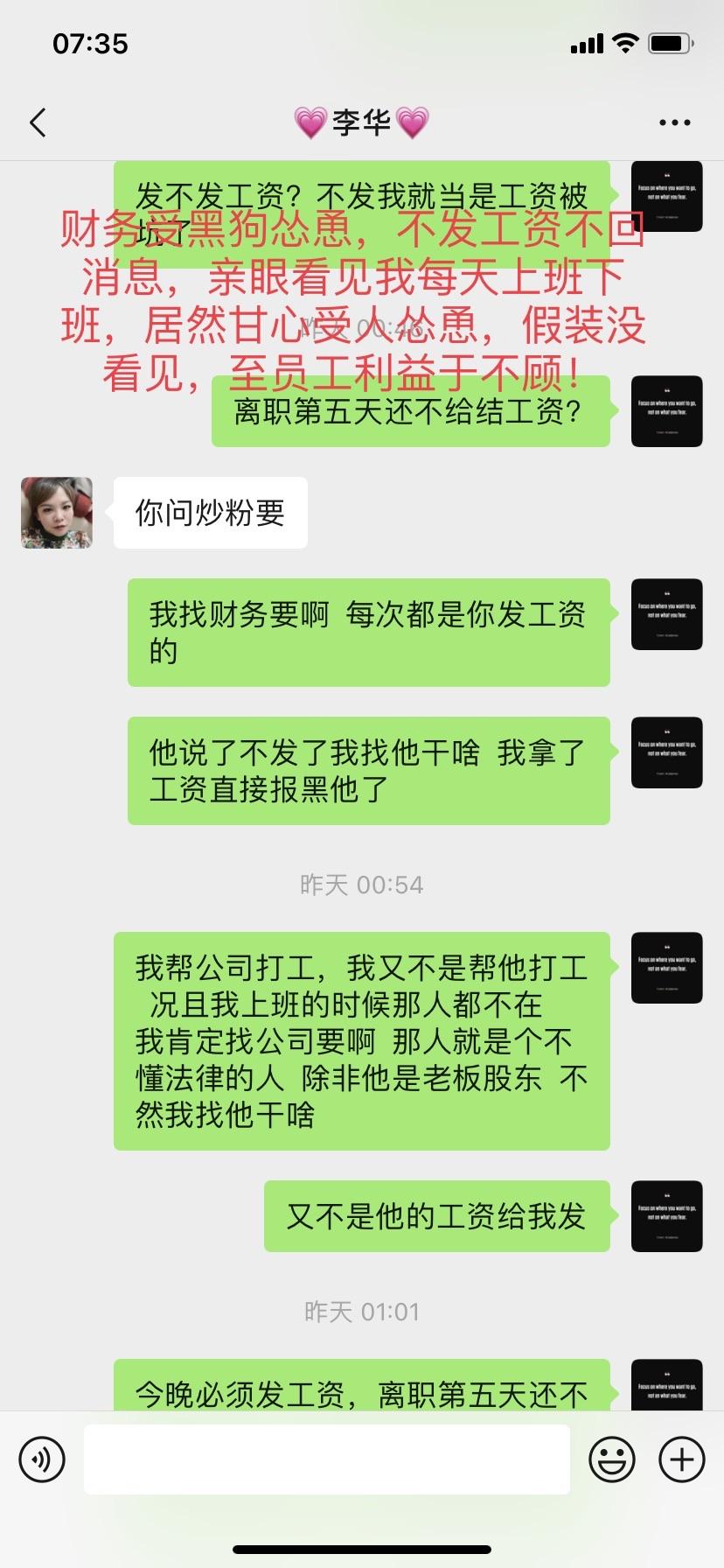Open 李华's profile from her avatar
This screenshot has width=724, height=1568.
[x=57, y=513]
